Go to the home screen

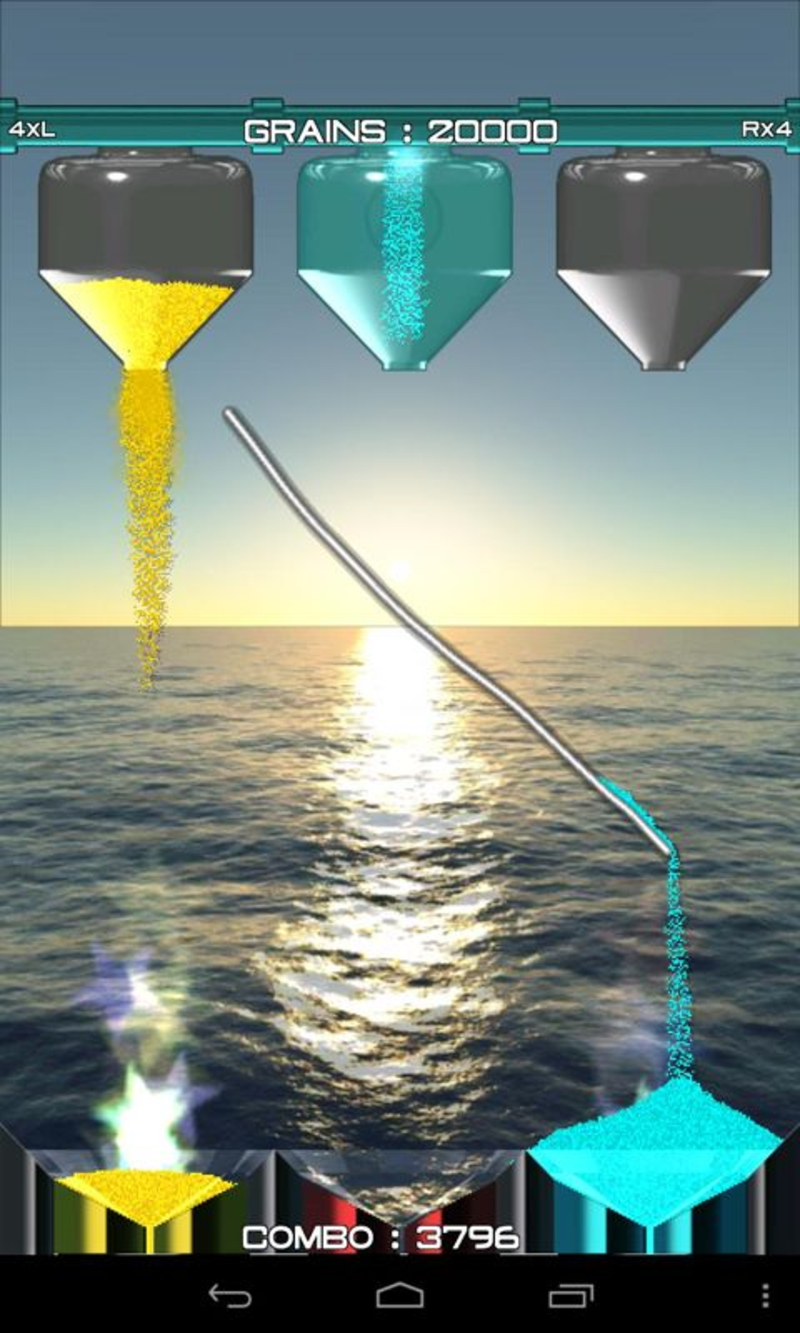click(x=400, y=1295)
